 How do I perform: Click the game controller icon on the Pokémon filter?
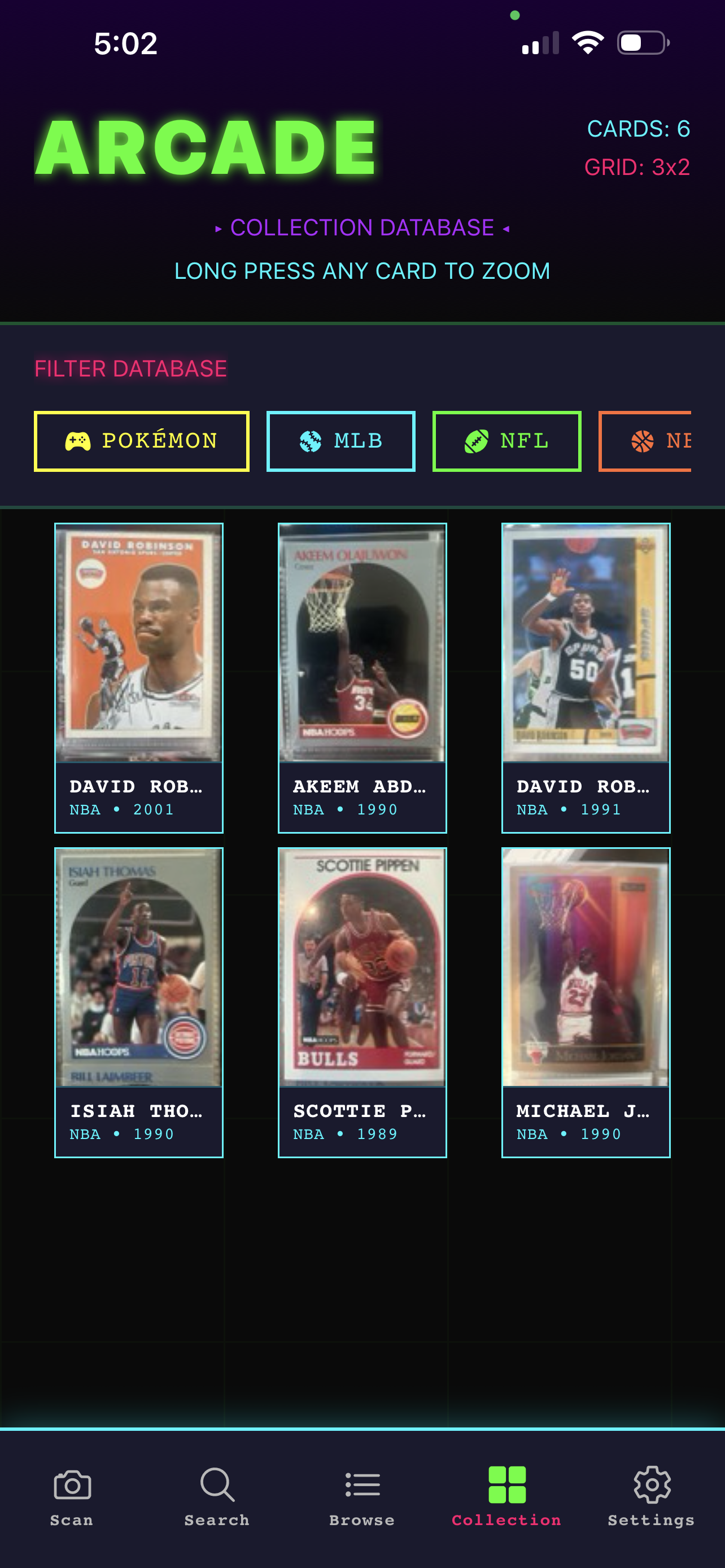[78, 440]
